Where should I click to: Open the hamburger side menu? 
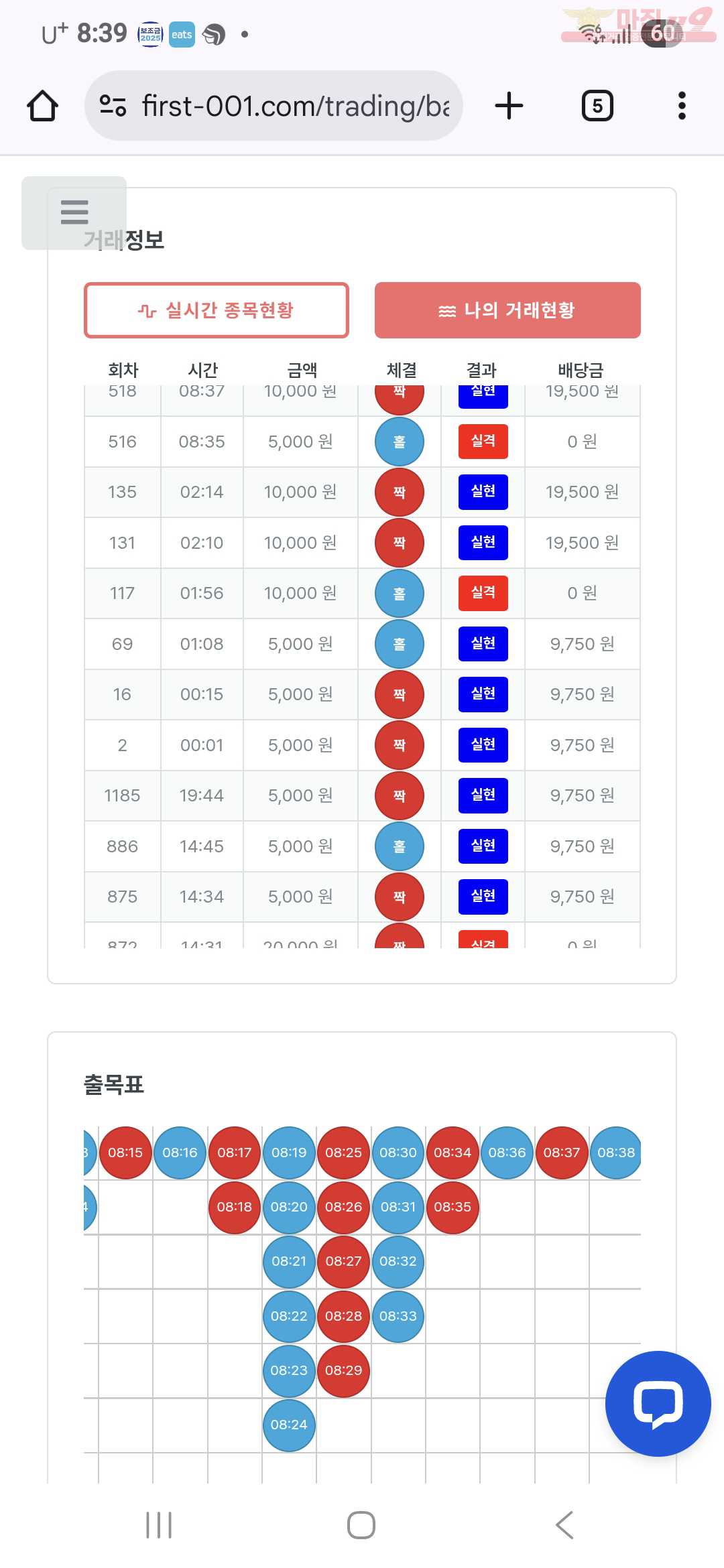[x=74, y=212]
